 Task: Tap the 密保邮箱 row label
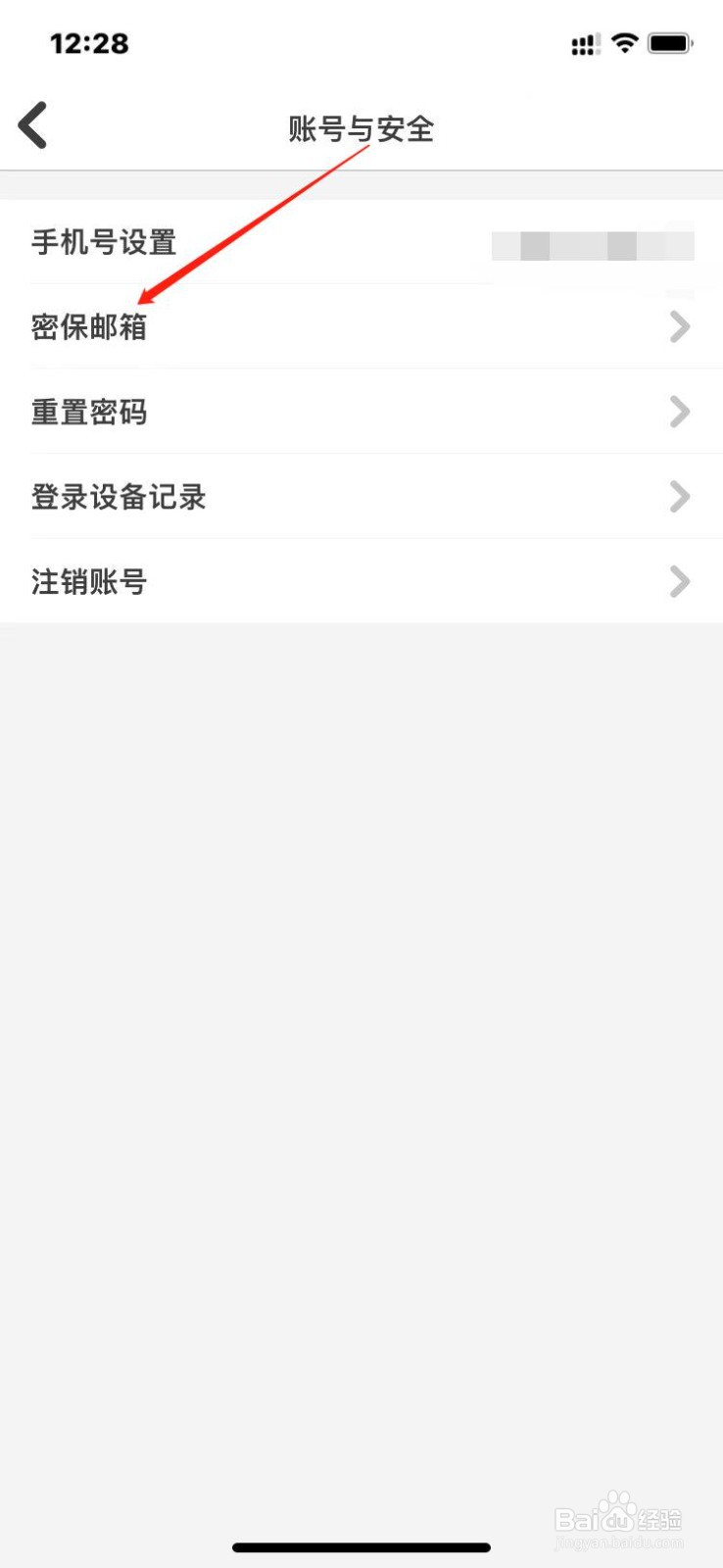point(90,327)
